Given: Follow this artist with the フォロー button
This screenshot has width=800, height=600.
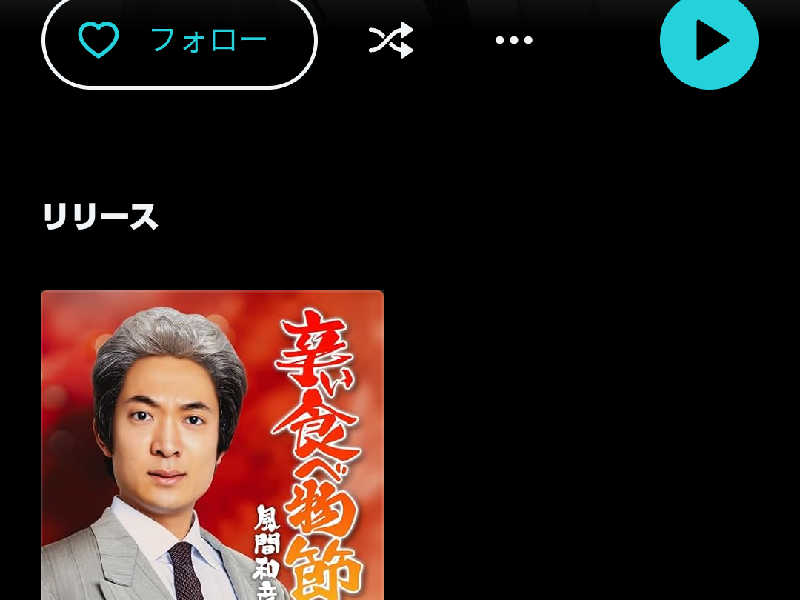Looking at the screenshot, I should [179, 41].
